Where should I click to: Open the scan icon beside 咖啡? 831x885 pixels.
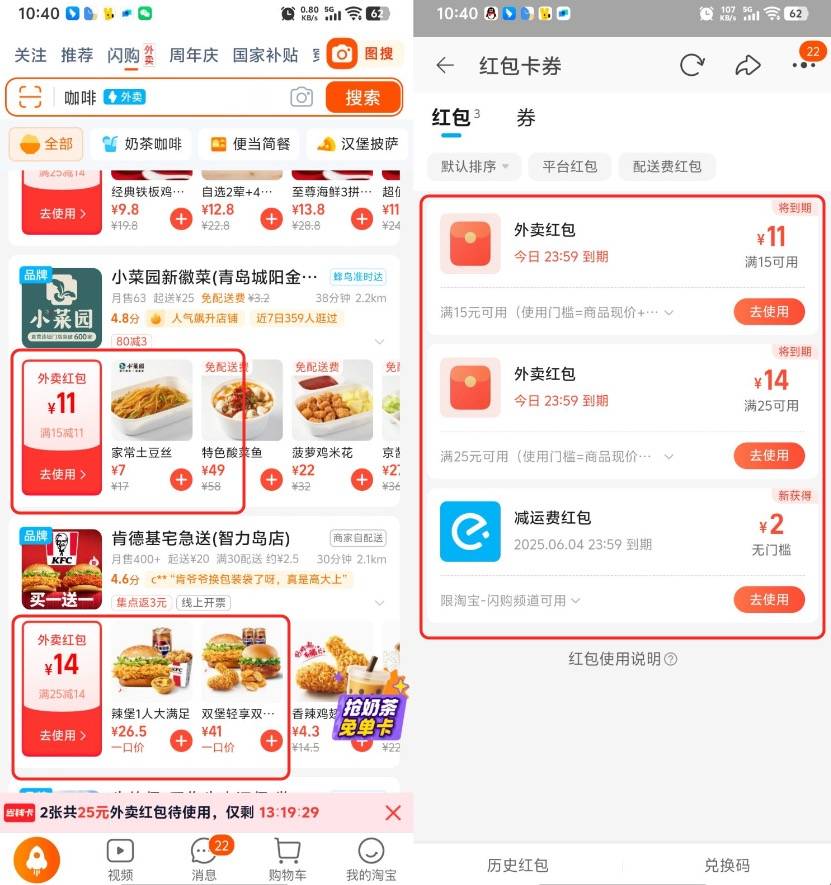point(31,97)
